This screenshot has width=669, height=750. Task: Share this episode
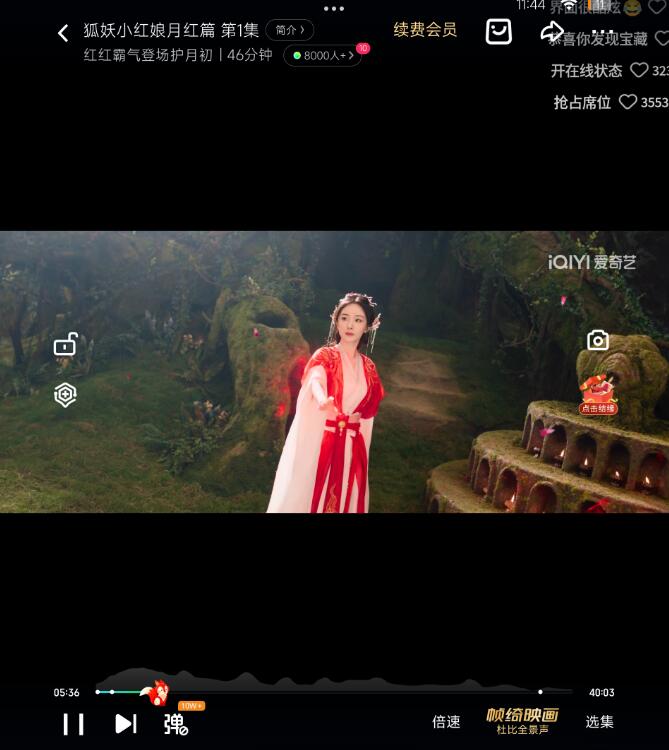pos(552,31)
